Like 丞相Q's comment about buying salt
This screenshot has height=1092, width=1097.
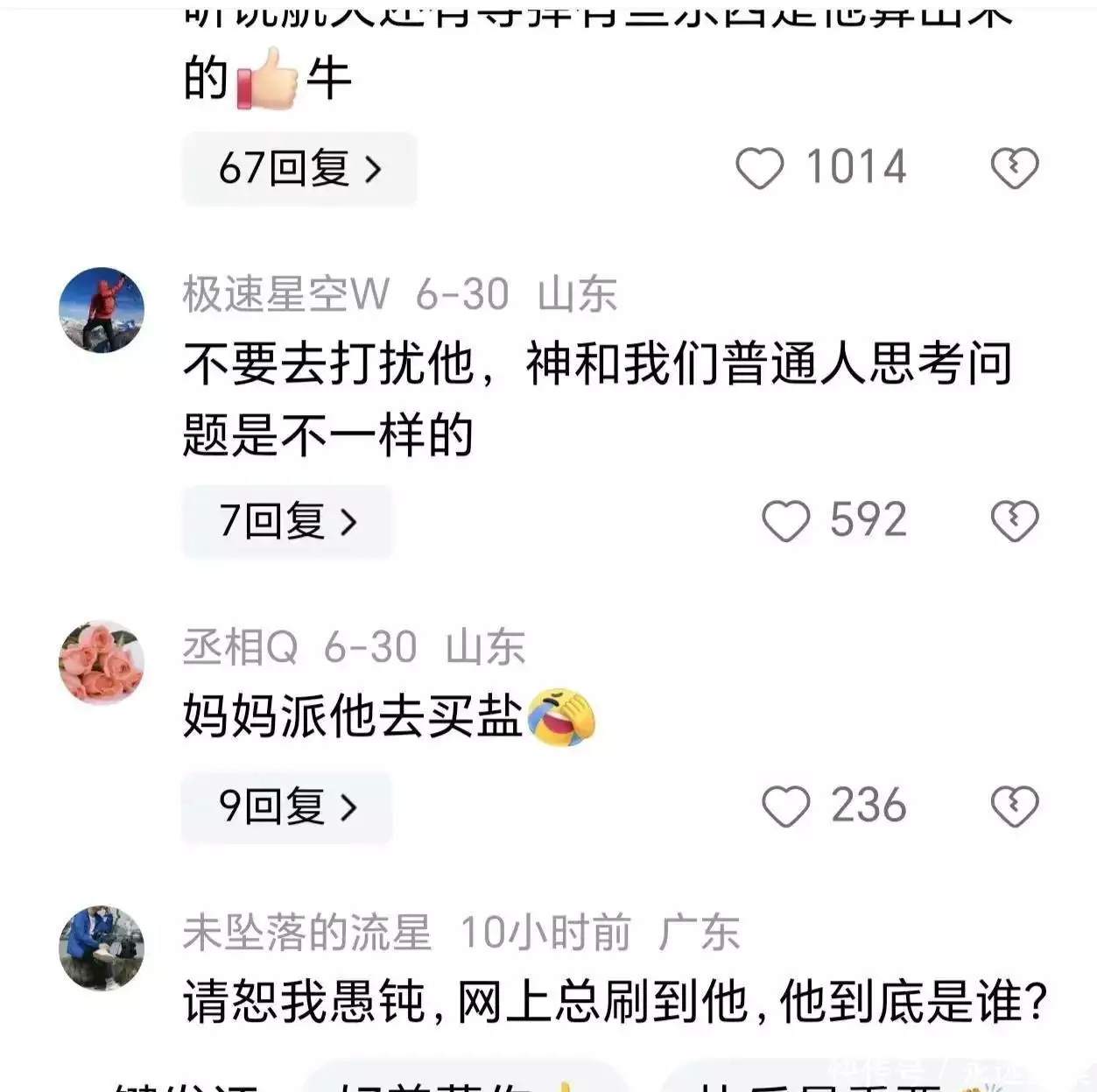point(785,807)
